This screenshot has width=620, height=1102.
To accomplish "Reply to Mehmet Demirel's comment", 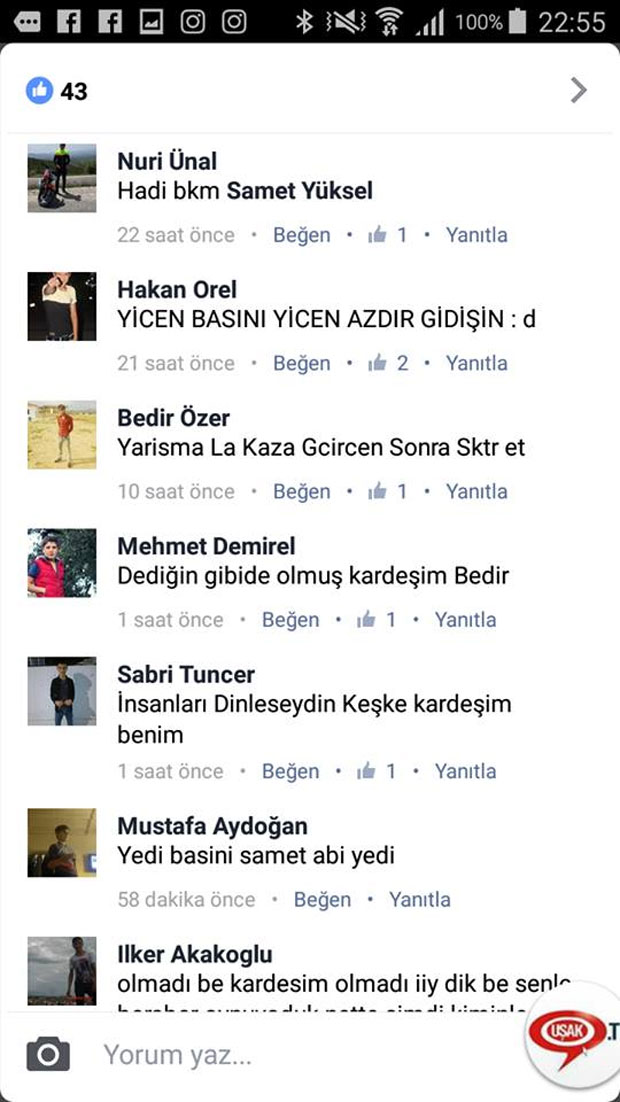I will [x=465, y=619].
